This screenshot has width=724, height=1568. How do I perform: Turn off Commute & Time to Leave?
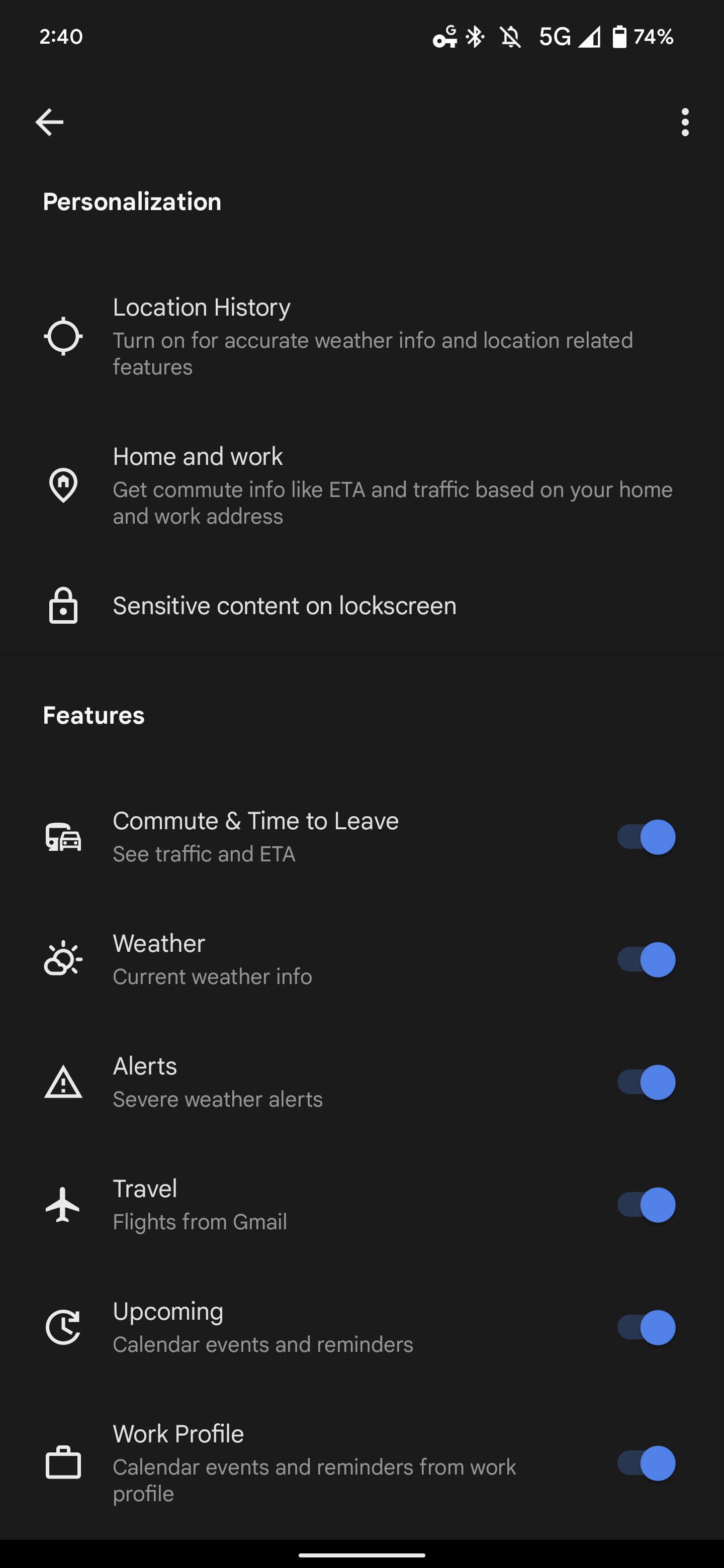click(x=646, y=837)
